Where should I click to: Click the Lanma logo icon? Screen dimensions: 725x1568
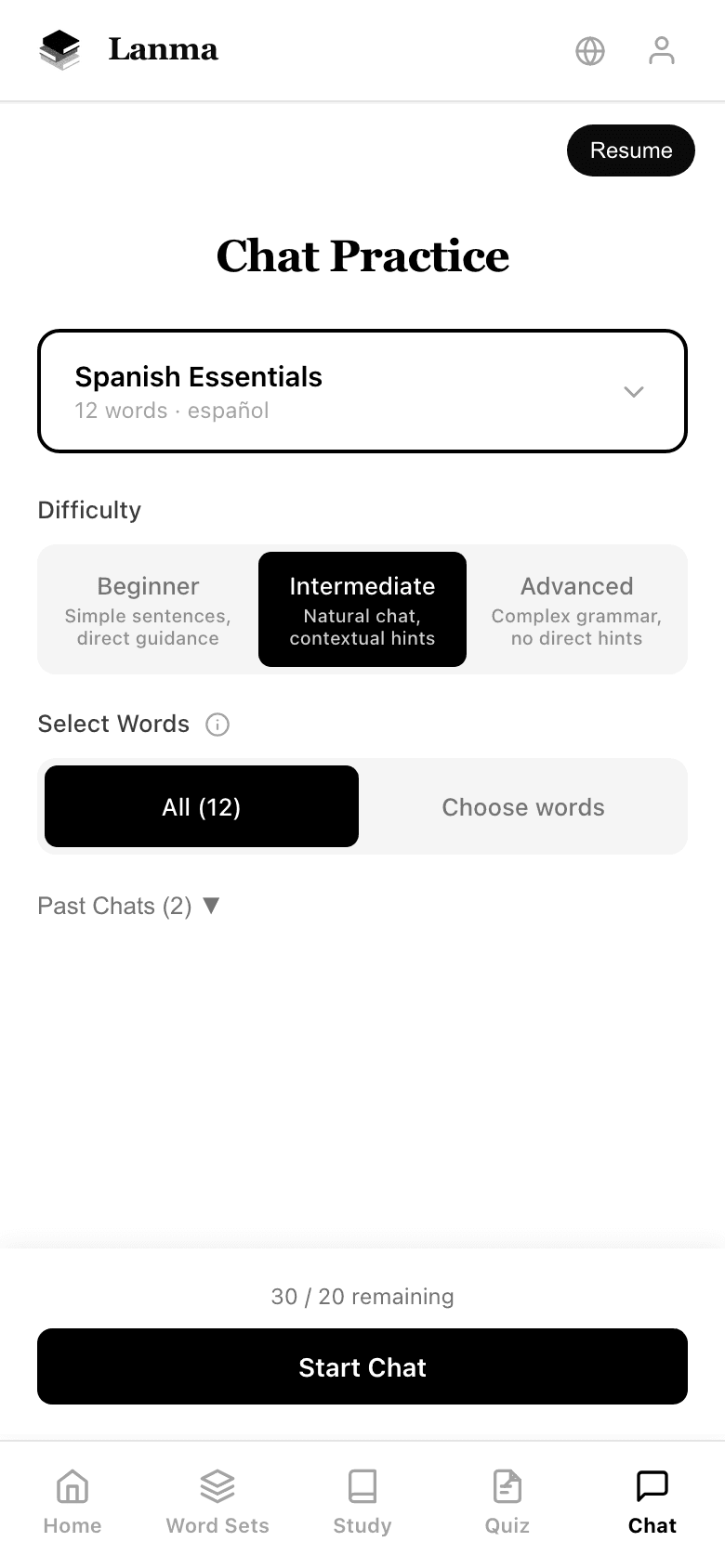click(59, 50)
